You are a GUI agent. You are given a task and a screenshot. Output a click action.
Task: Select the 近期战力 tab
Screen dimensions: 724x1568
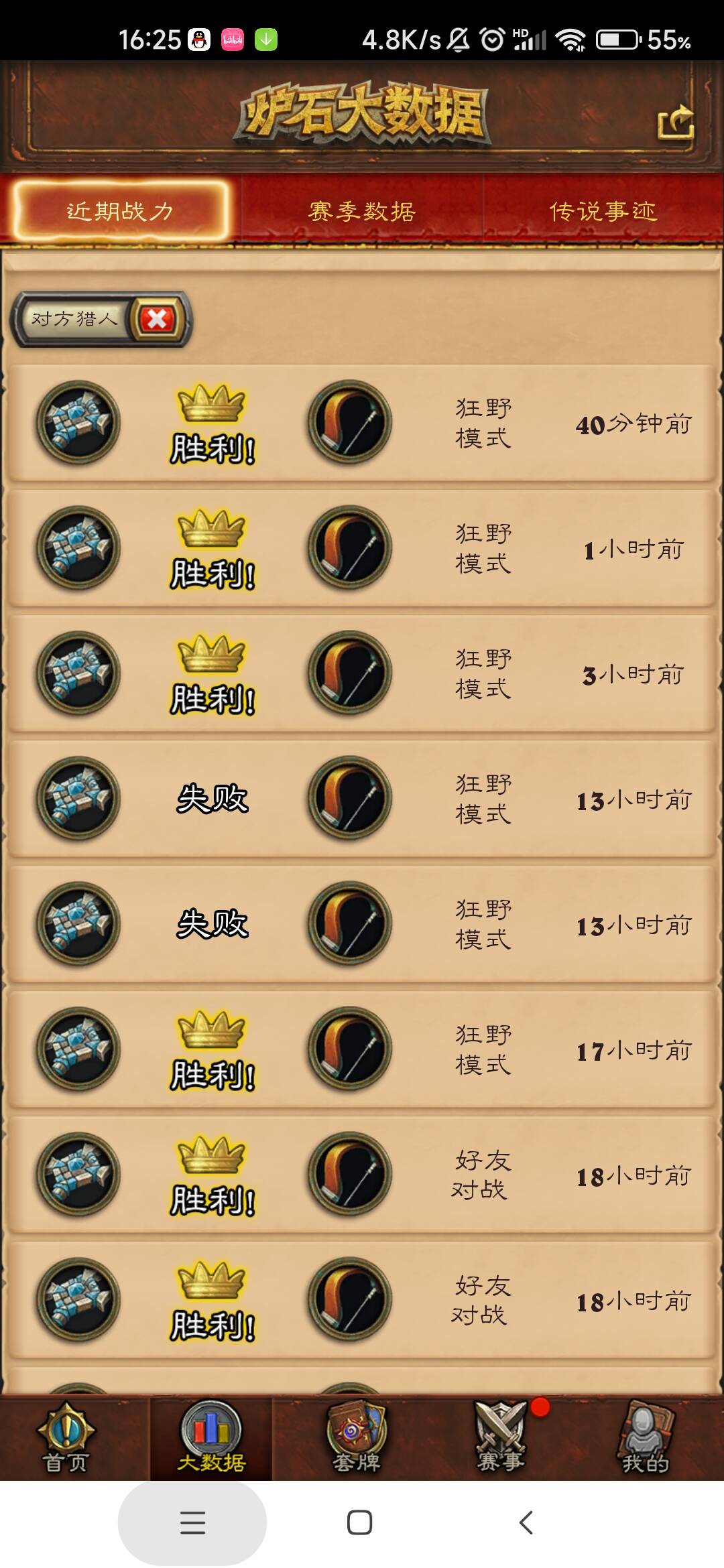pos(121,212)
